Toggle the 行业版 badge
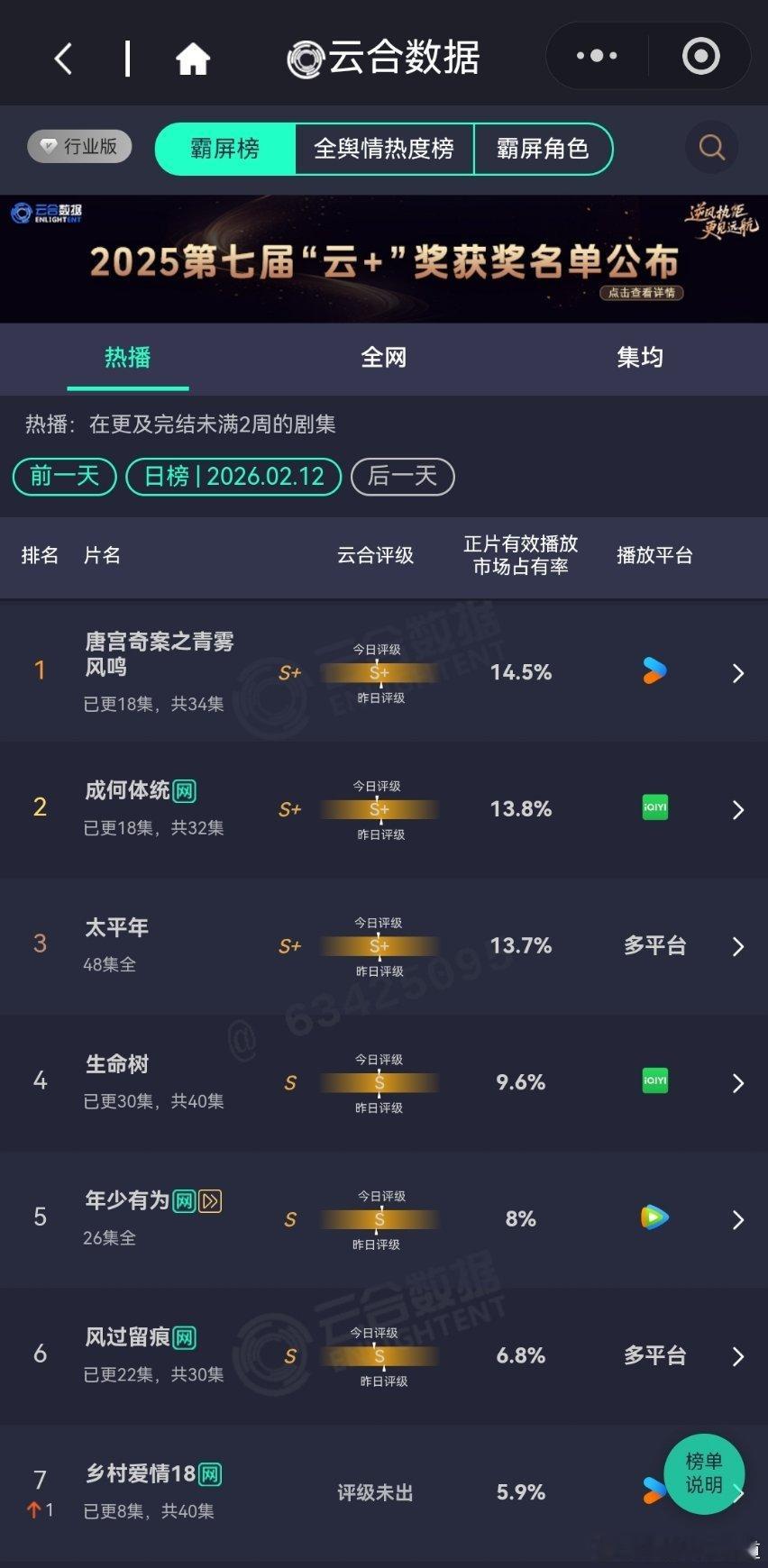 click(x=78, y=146)
